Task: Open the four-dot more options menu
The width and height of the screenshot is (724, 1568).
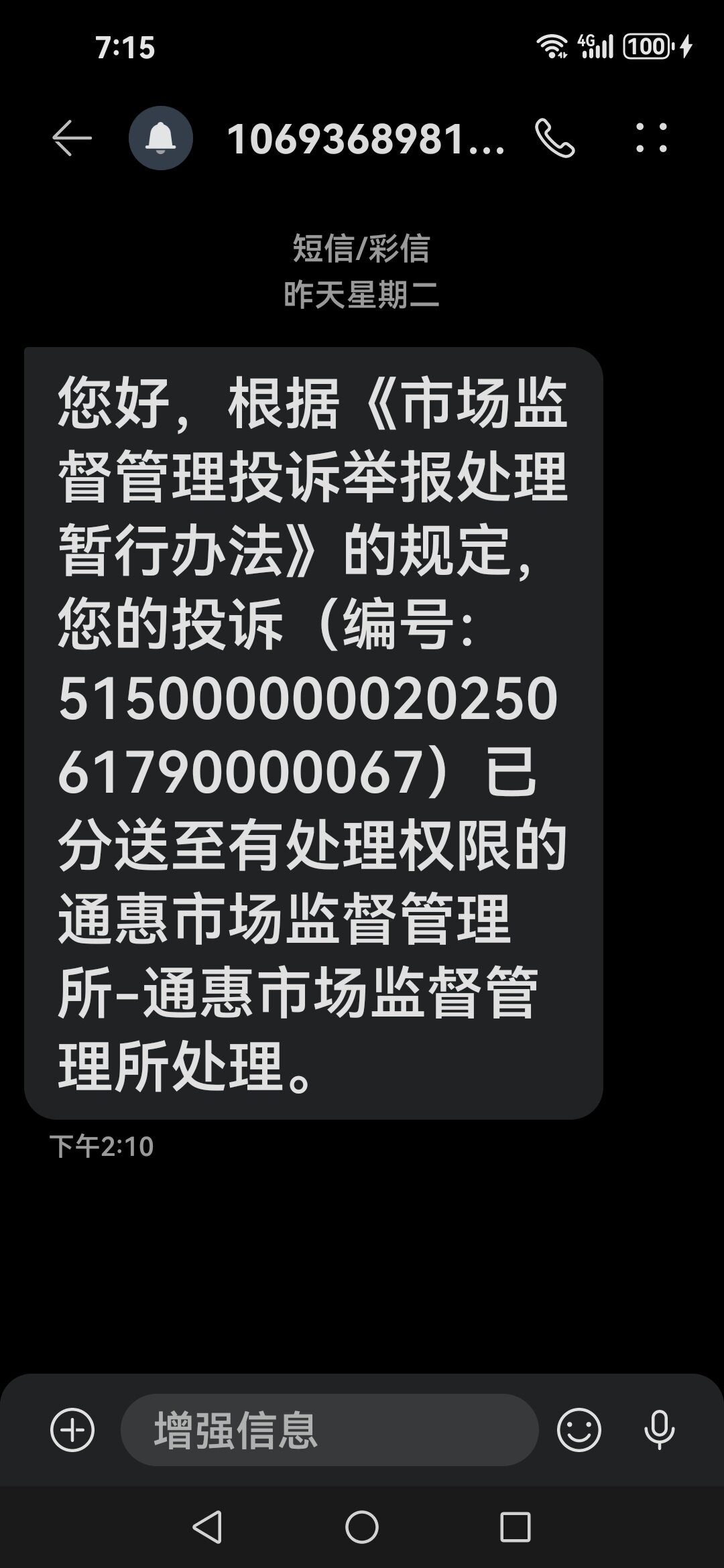Action: click(652, 138)
